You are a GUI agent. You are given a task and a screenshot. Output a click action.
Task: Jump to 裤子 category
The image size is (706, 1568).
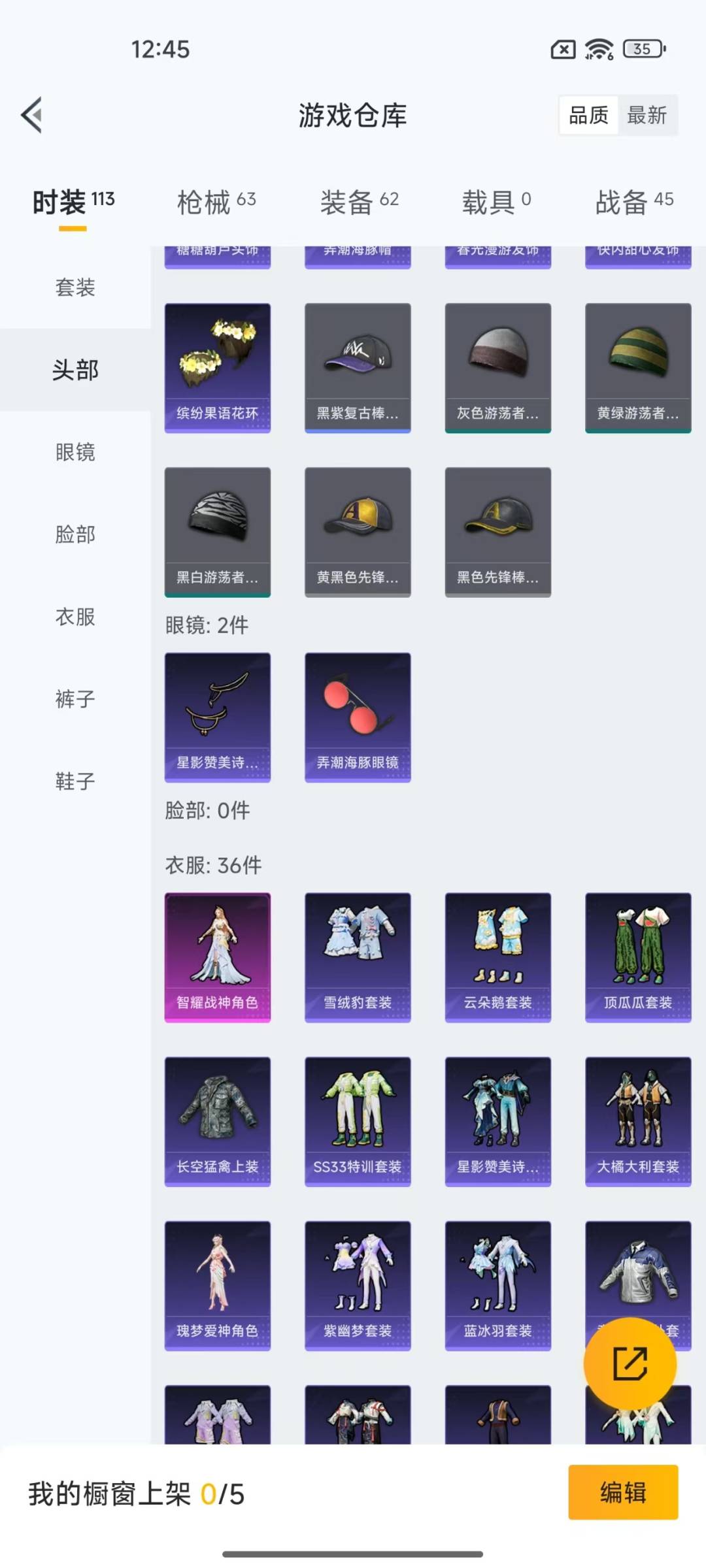pyautogui.click(x=75, y=699)
